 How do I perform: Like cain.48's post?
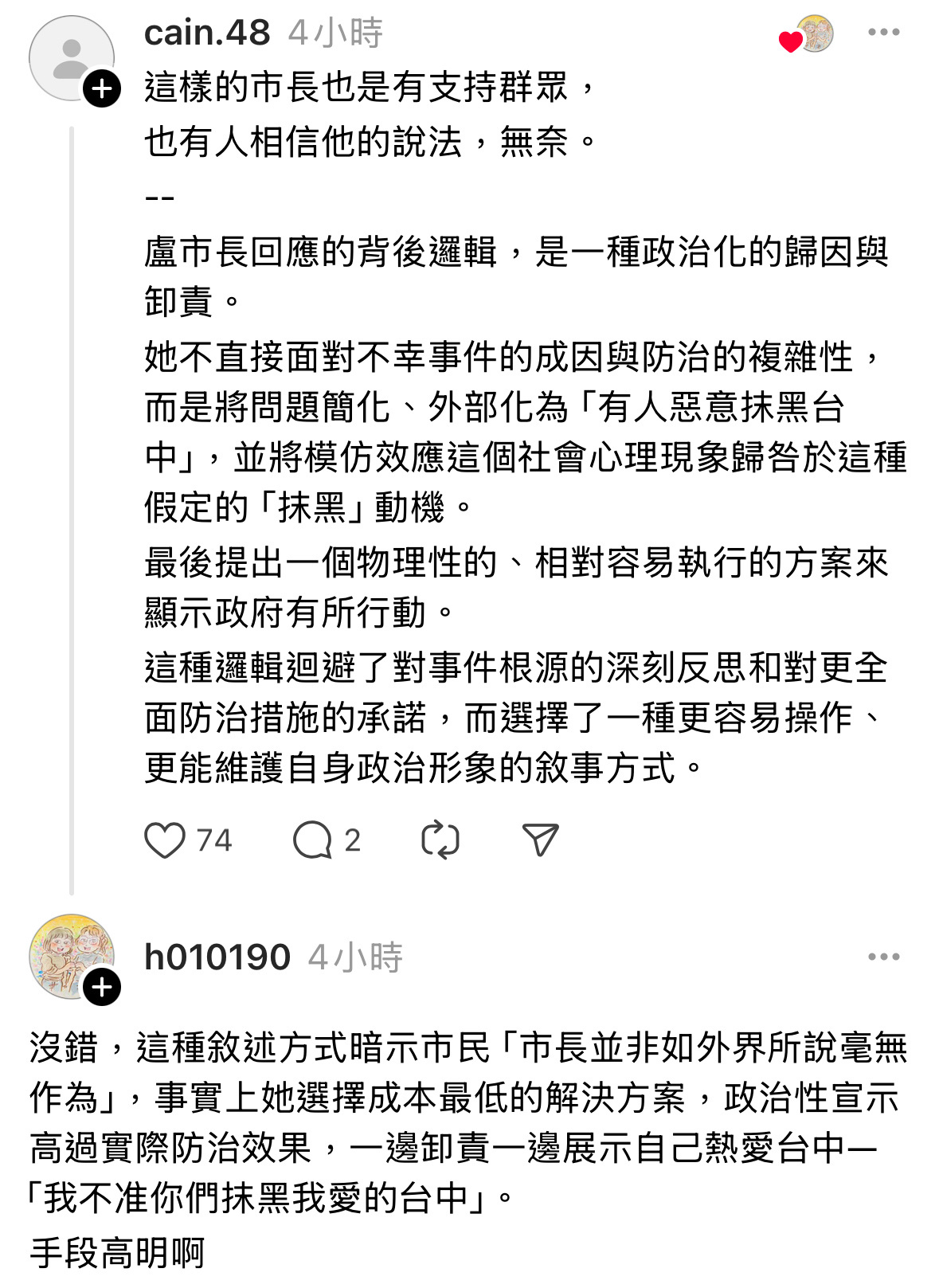click(165, 840)
